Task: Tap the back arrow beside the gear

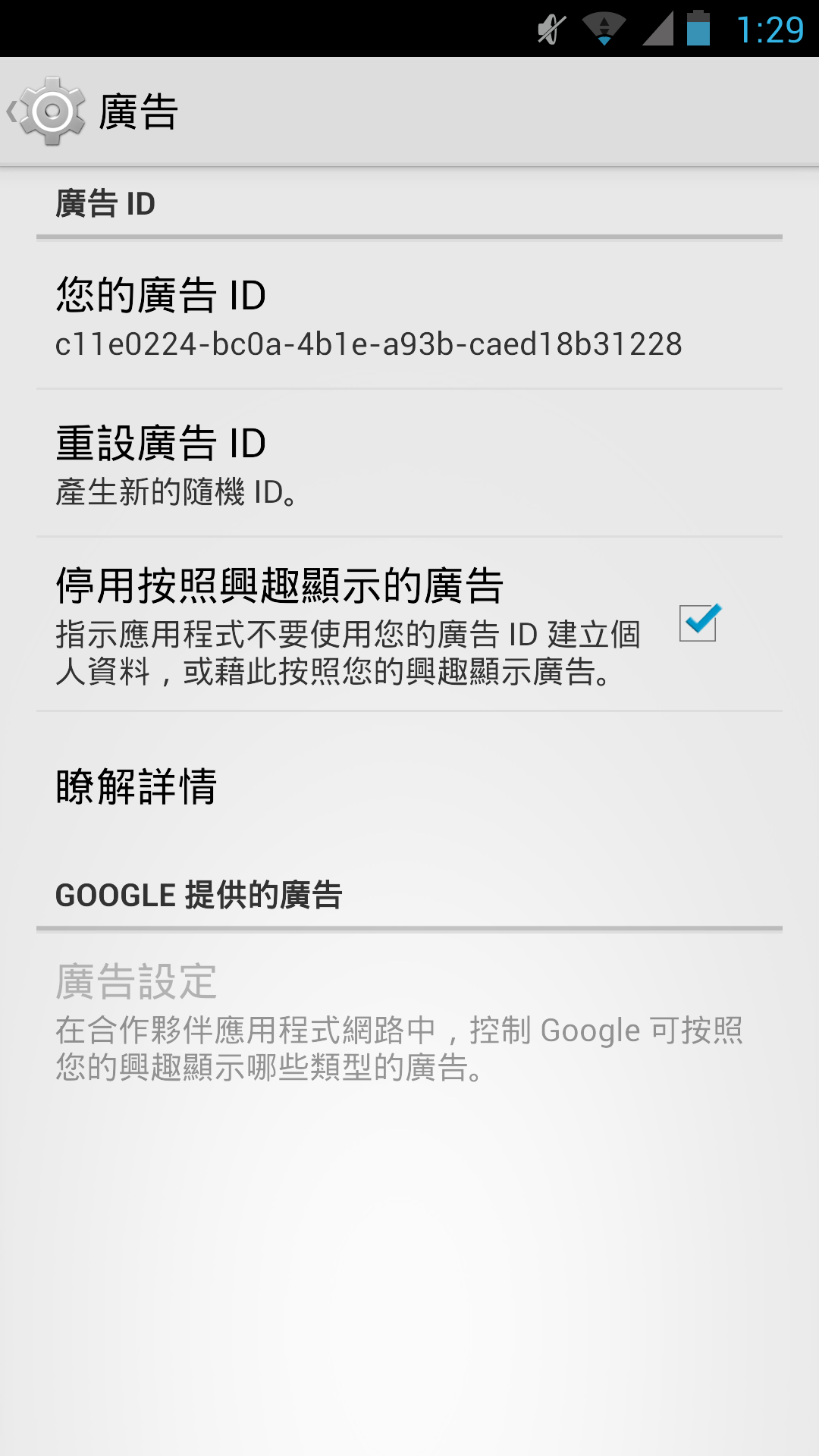Action: tap(12, 111)
